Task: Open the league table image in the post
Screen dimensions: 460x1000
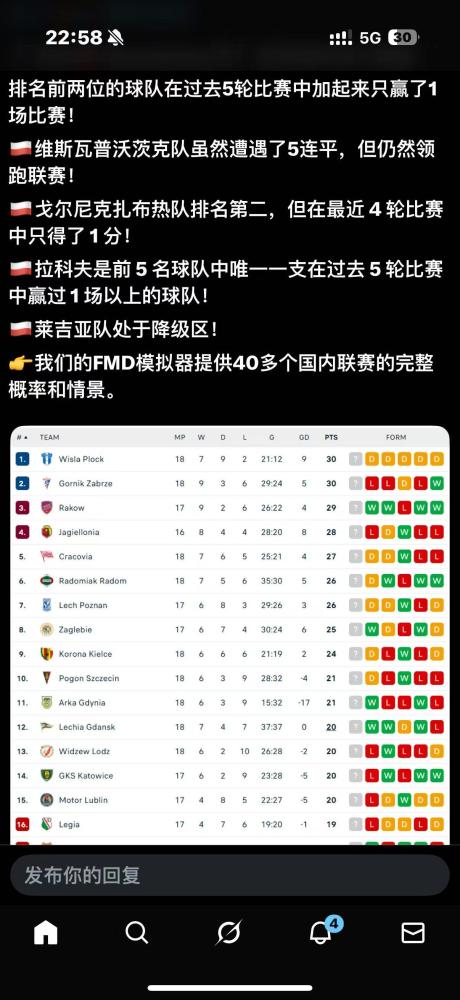Action: tap(230, 635)
